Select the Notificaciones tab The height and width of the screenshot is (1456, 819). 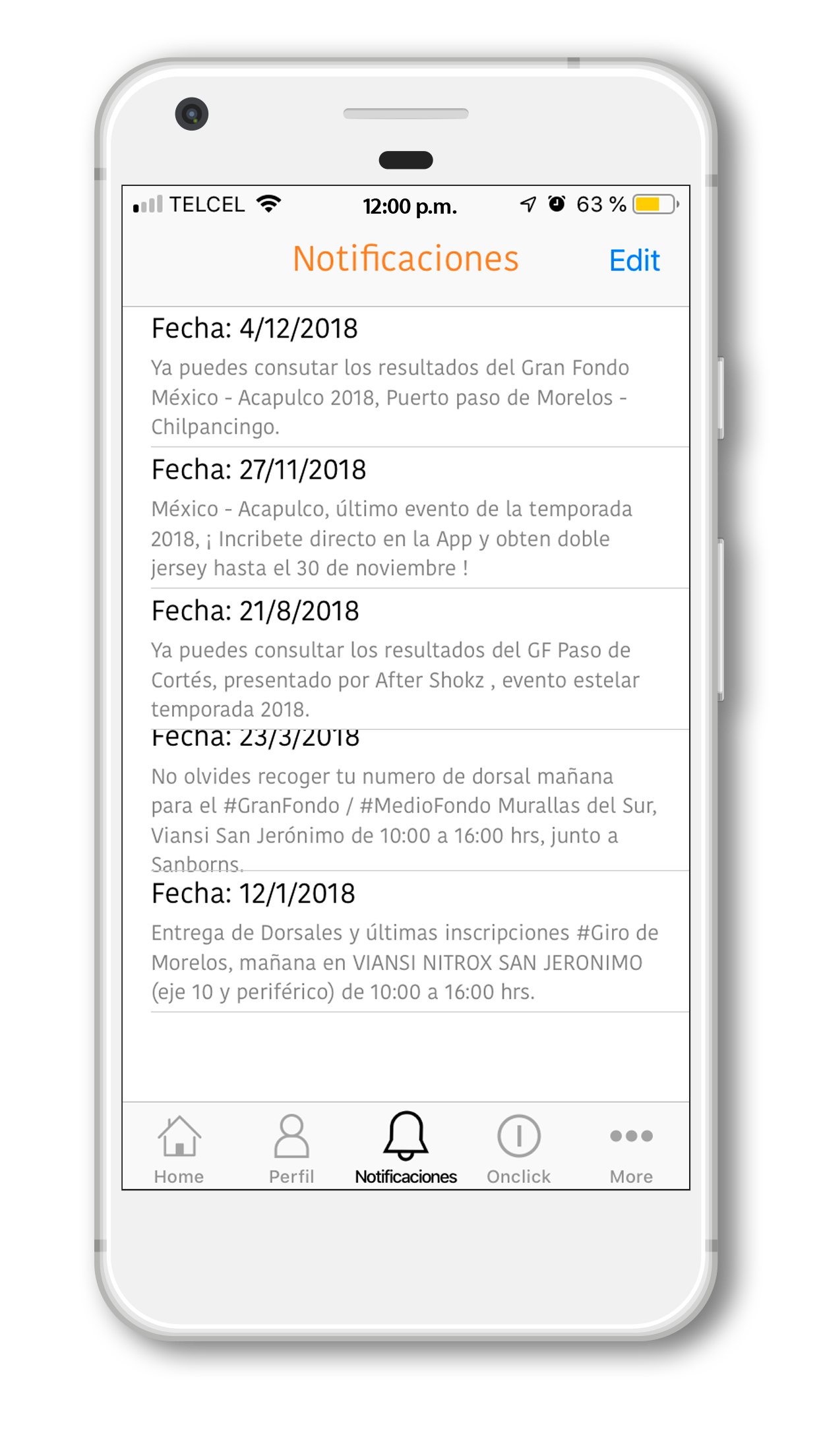tap(406, 1147)
